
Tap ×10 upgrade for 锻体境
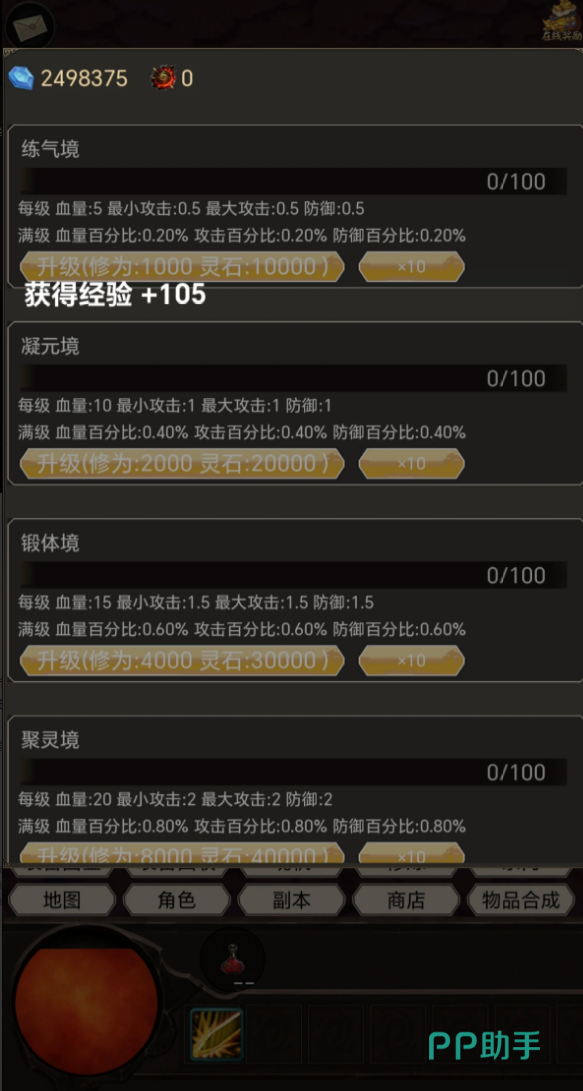click(411, 660)
